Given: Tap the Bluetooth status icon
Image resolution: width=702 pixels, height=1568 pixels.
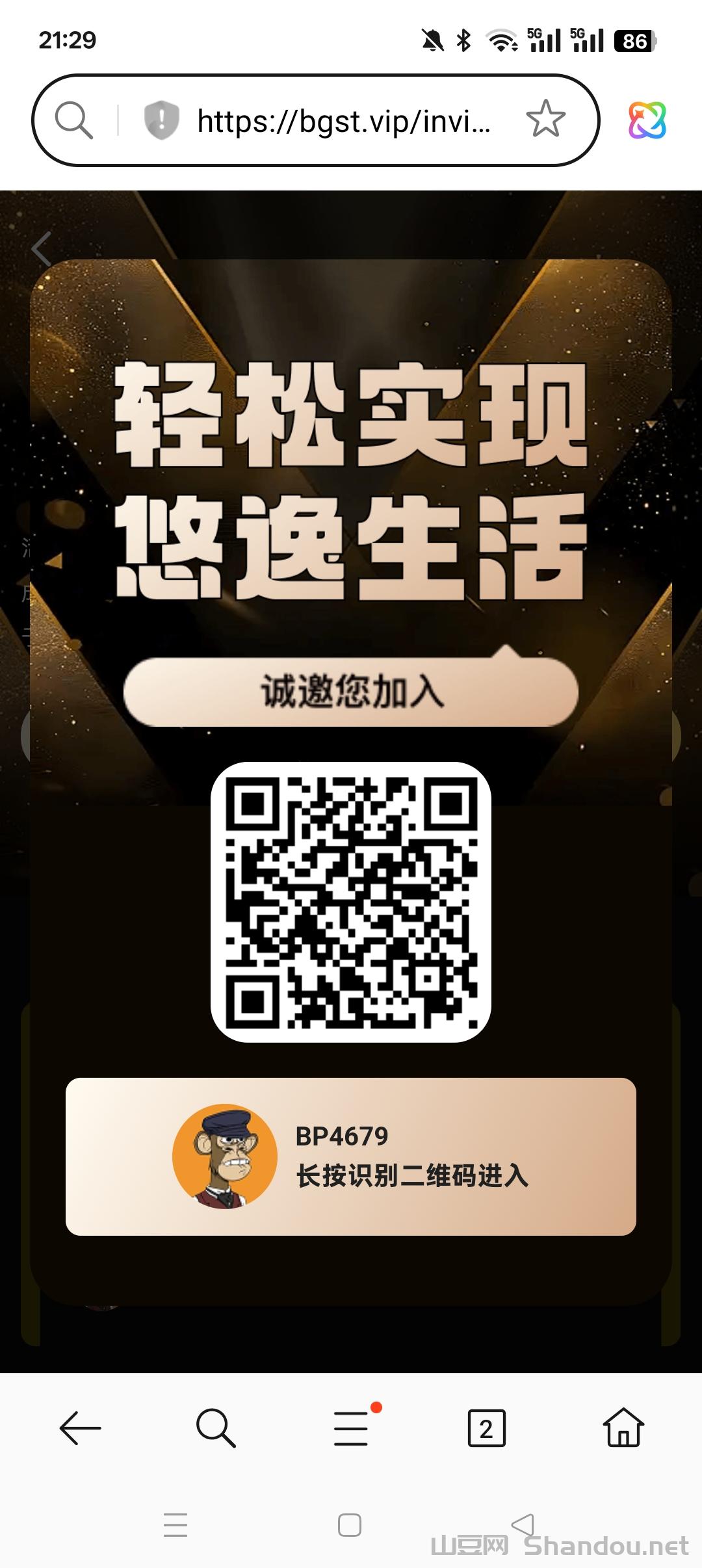Looking at the screenshot, I should click(463, 40).
